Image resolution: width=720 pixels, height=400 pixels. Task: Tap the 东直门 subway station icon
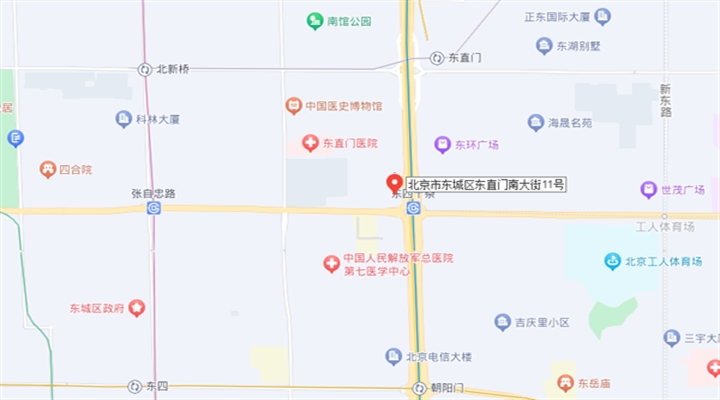click(x=436, y=58)
